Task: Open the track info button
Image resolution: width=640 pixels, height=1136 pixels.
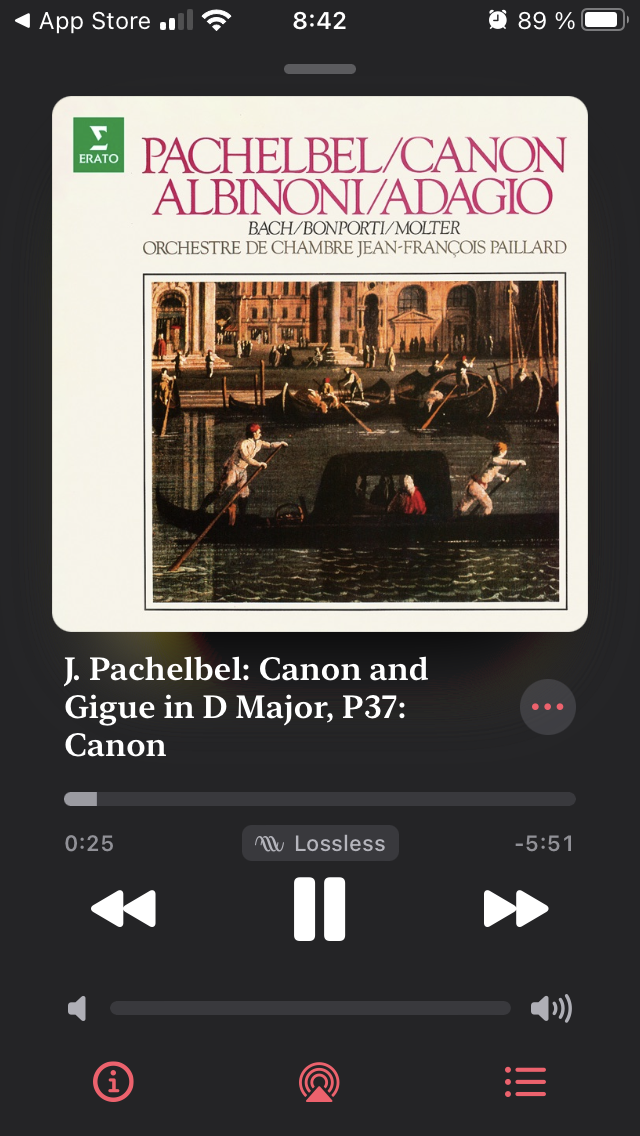Action: (113, 1081)
